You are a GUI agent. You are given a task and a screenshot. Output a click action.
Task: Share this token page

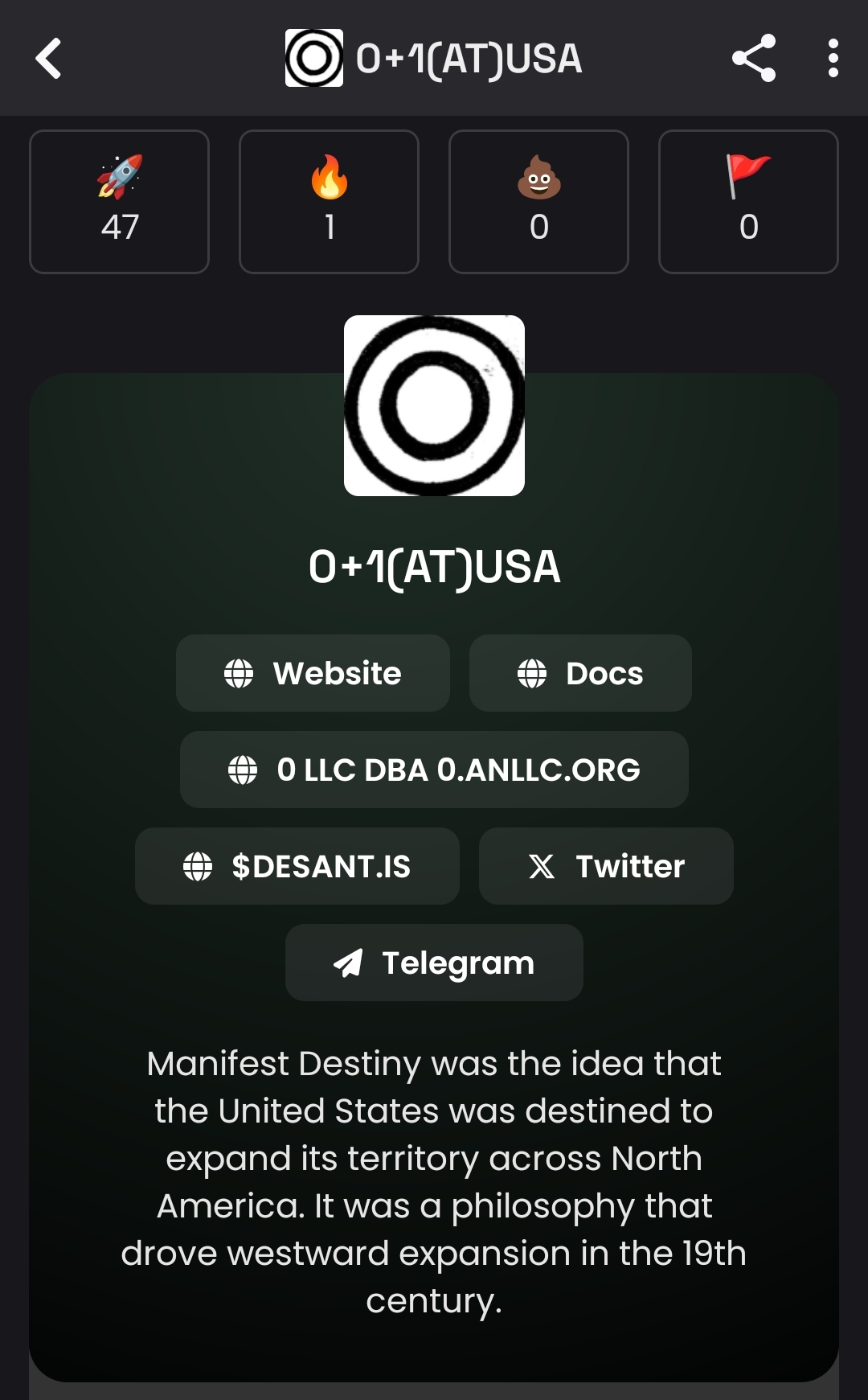(754, 58)
